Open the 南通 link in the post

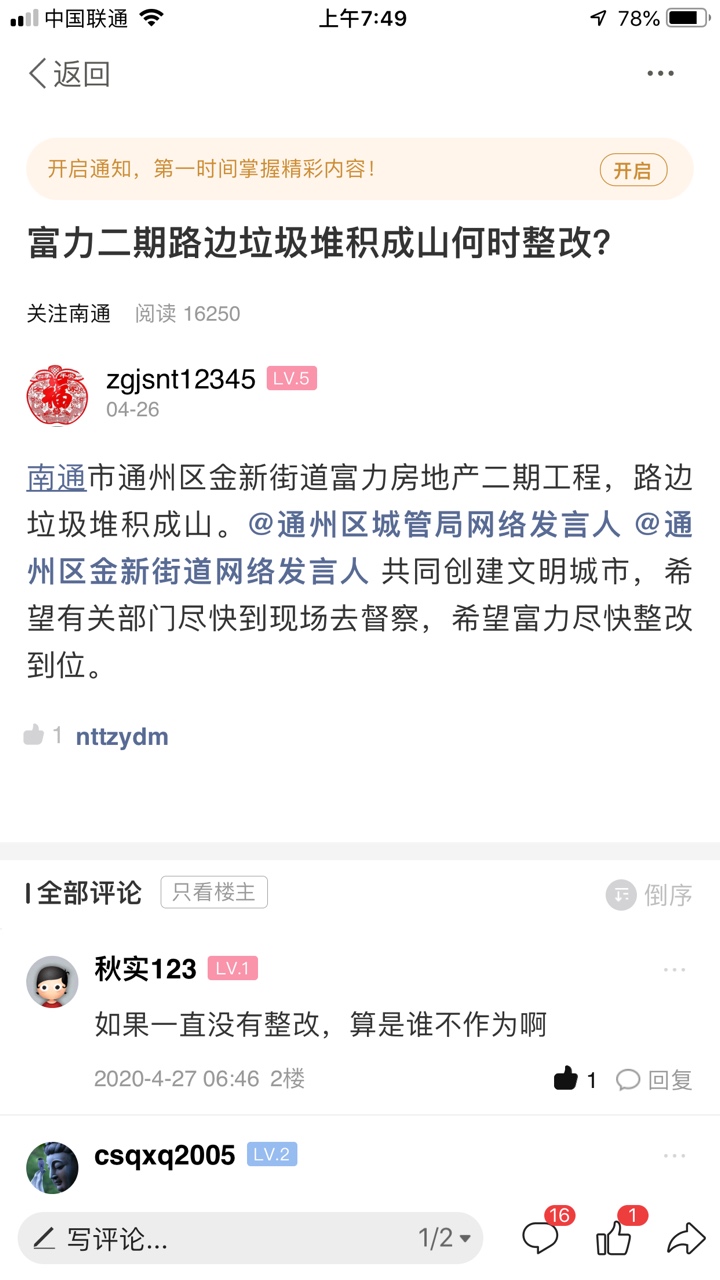click(x=57, y=478)
